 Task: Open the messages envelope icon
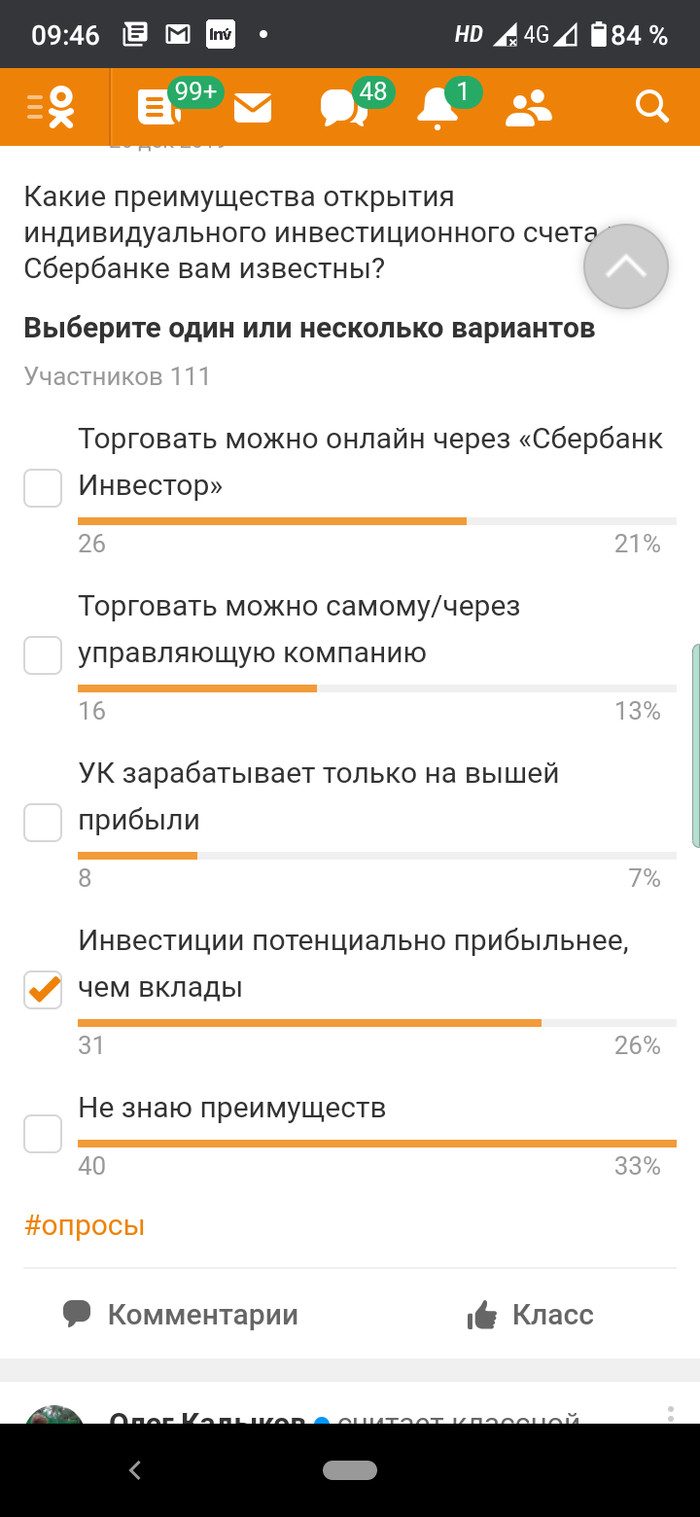[253, 107]
